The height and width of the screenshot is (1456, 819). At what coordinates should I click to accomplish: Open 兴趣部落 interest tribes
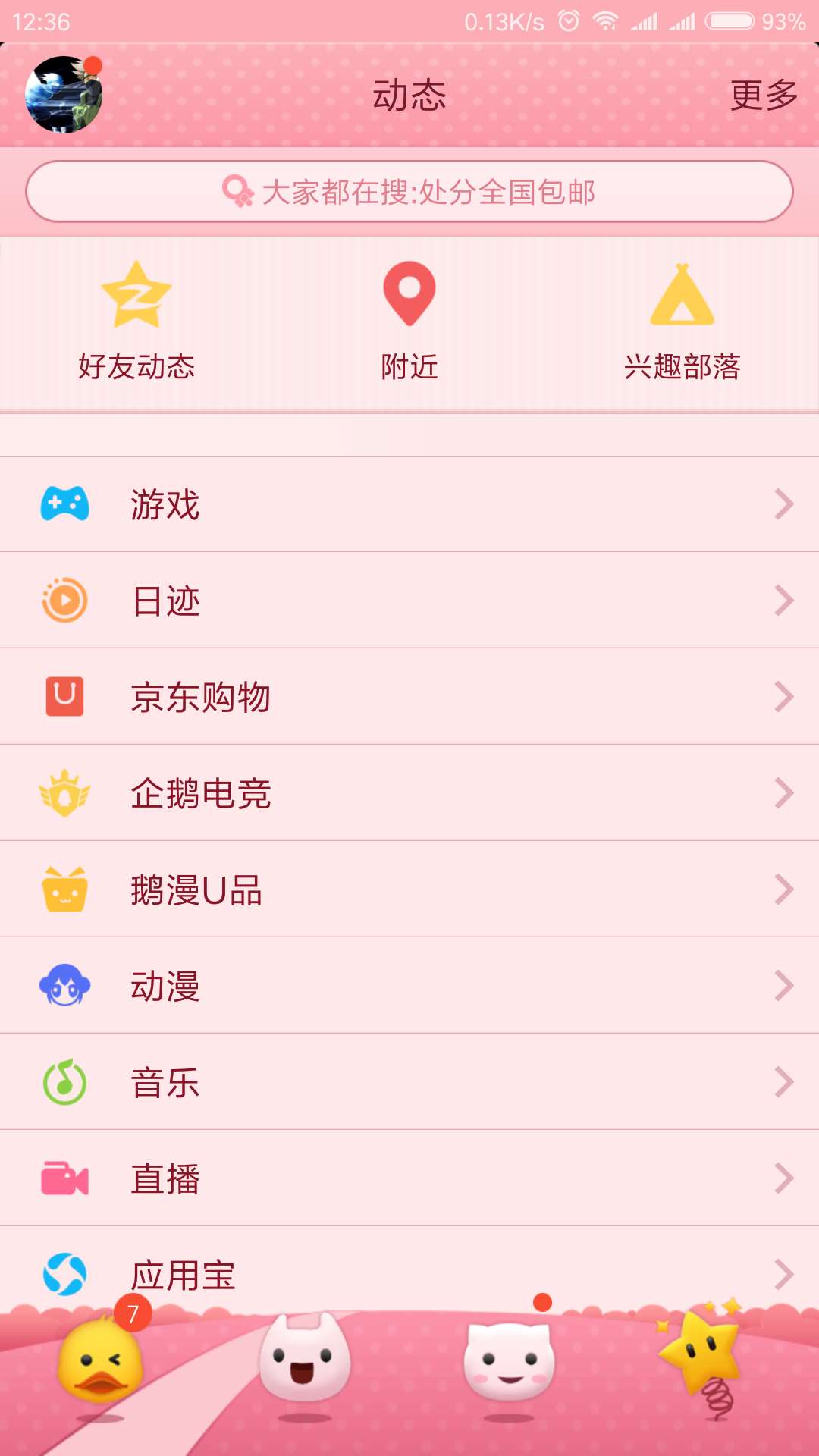(x=682, y=322)
